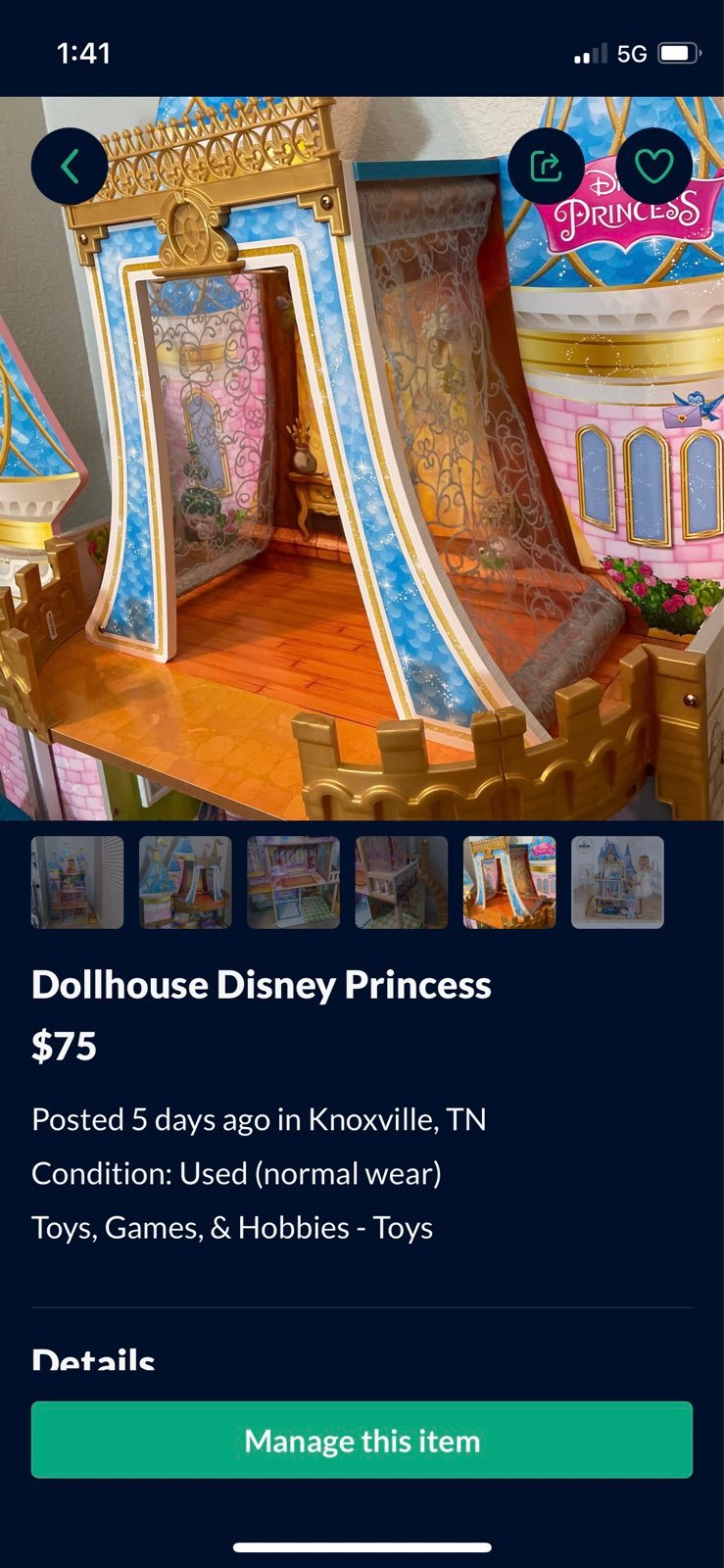Select the fifth photo thumbnail
Viewport: 724px width, 1568px height.
click(x=509, y=882)
